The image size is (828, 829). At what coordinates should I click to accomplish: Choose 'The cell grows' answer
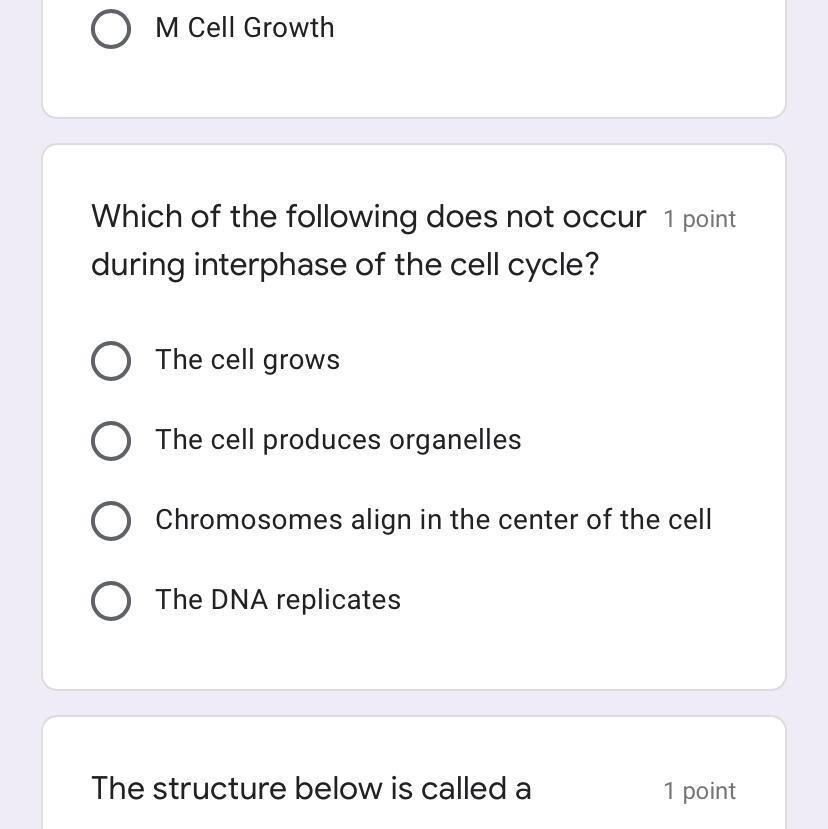[110, 361]
